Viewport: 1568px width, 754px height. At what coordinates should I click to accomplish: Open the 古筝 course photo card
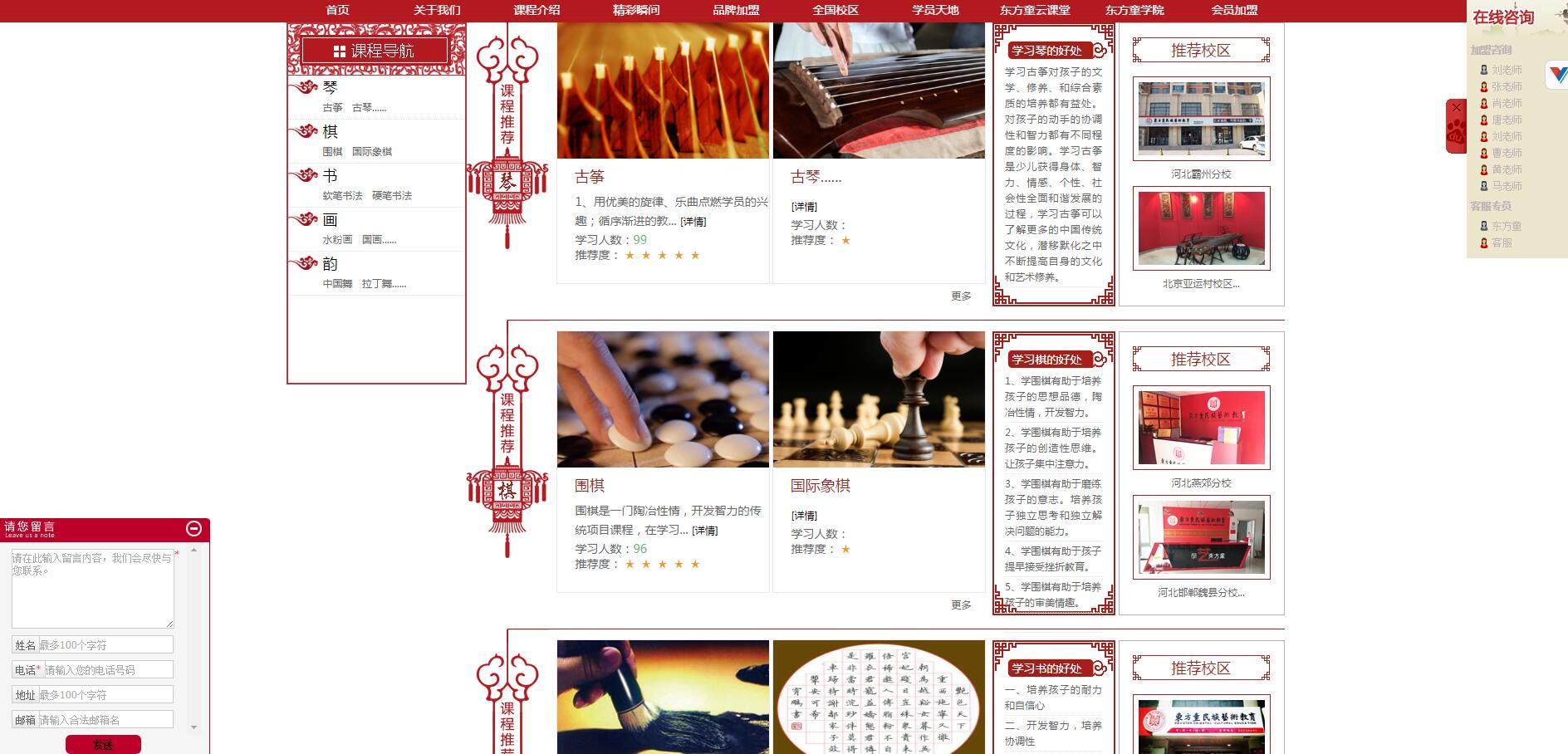(663, 91)
